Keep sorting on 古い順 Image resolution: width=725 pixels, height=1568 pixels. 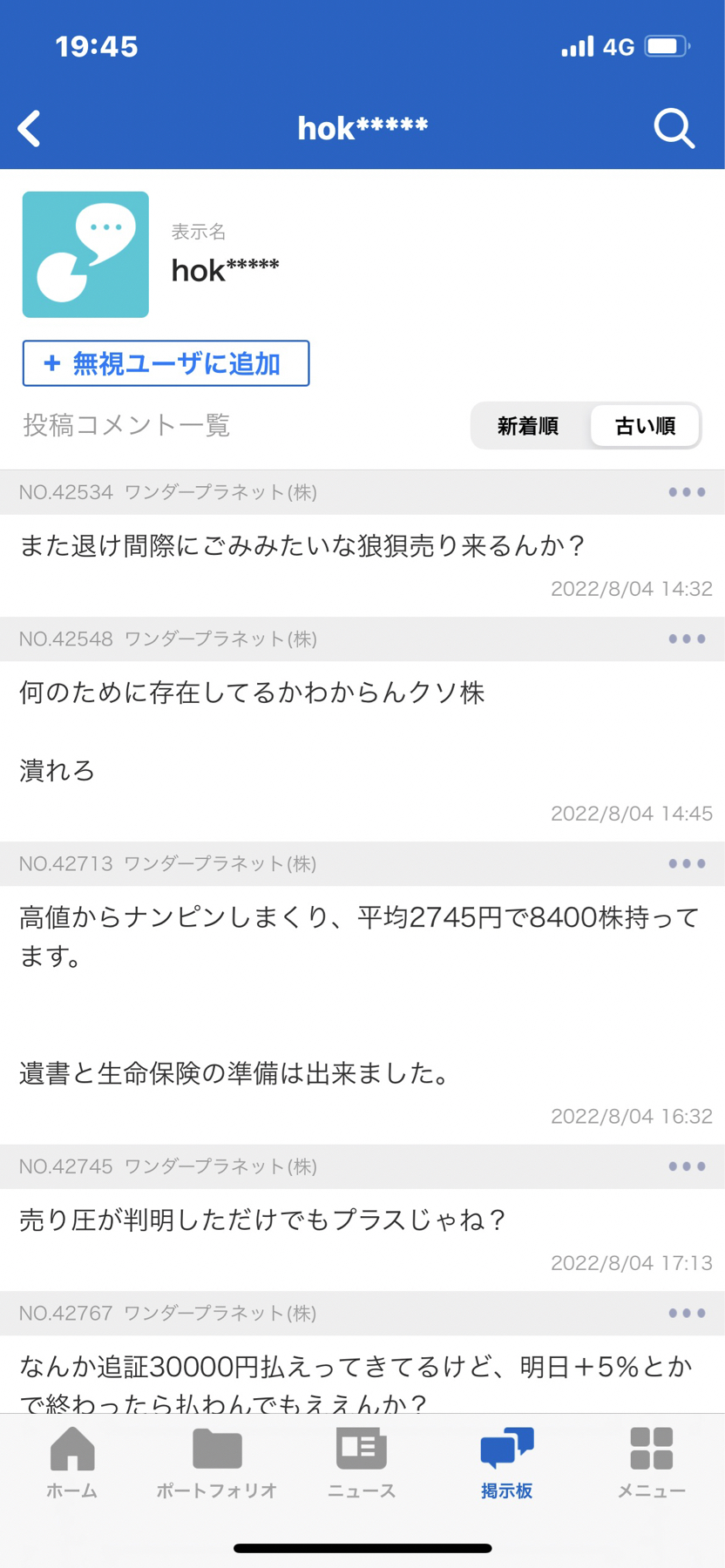click(644, 426)
